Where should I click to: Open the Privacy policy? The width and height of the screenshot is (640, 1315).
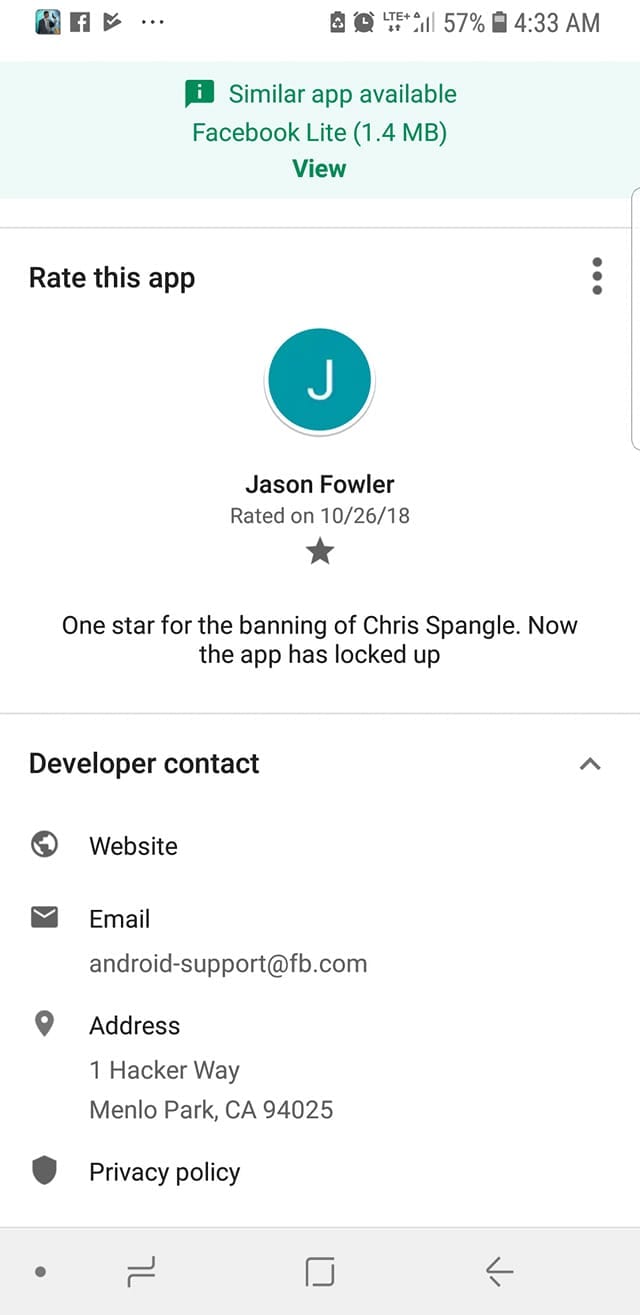click(x=164, y=1172)
